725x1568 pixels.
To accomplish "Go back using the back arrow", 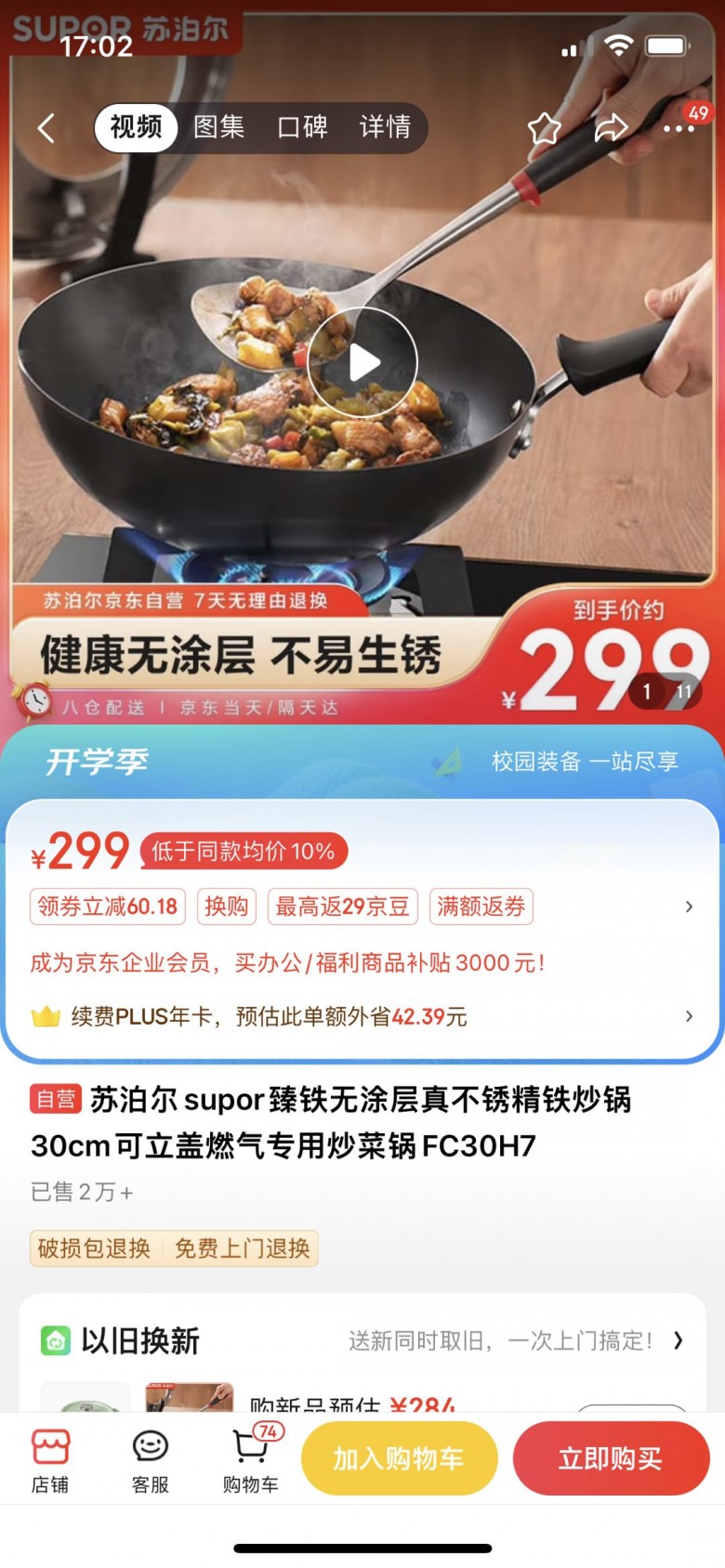I will 46,127.
